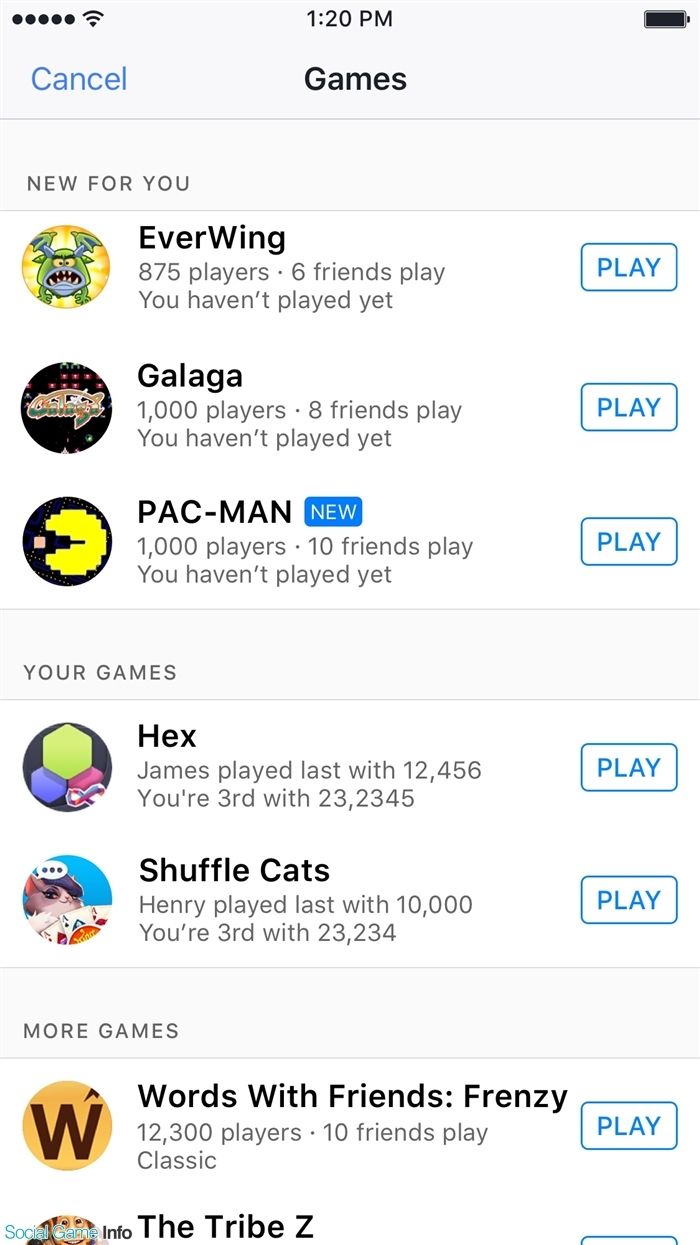Play Hex
Viewport: 700px width, 1245px height.
[628, 768]
